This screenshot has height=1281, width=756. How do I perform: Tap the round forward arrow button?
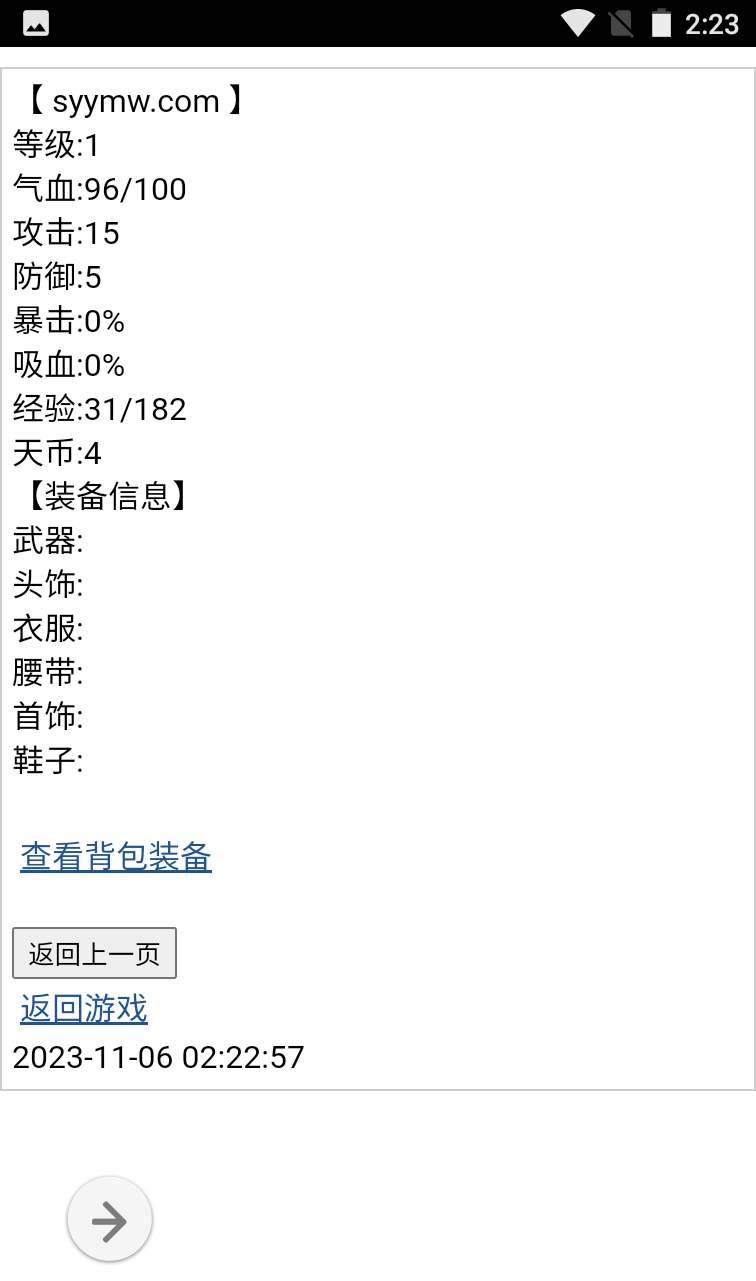(x=109, y=1219)
